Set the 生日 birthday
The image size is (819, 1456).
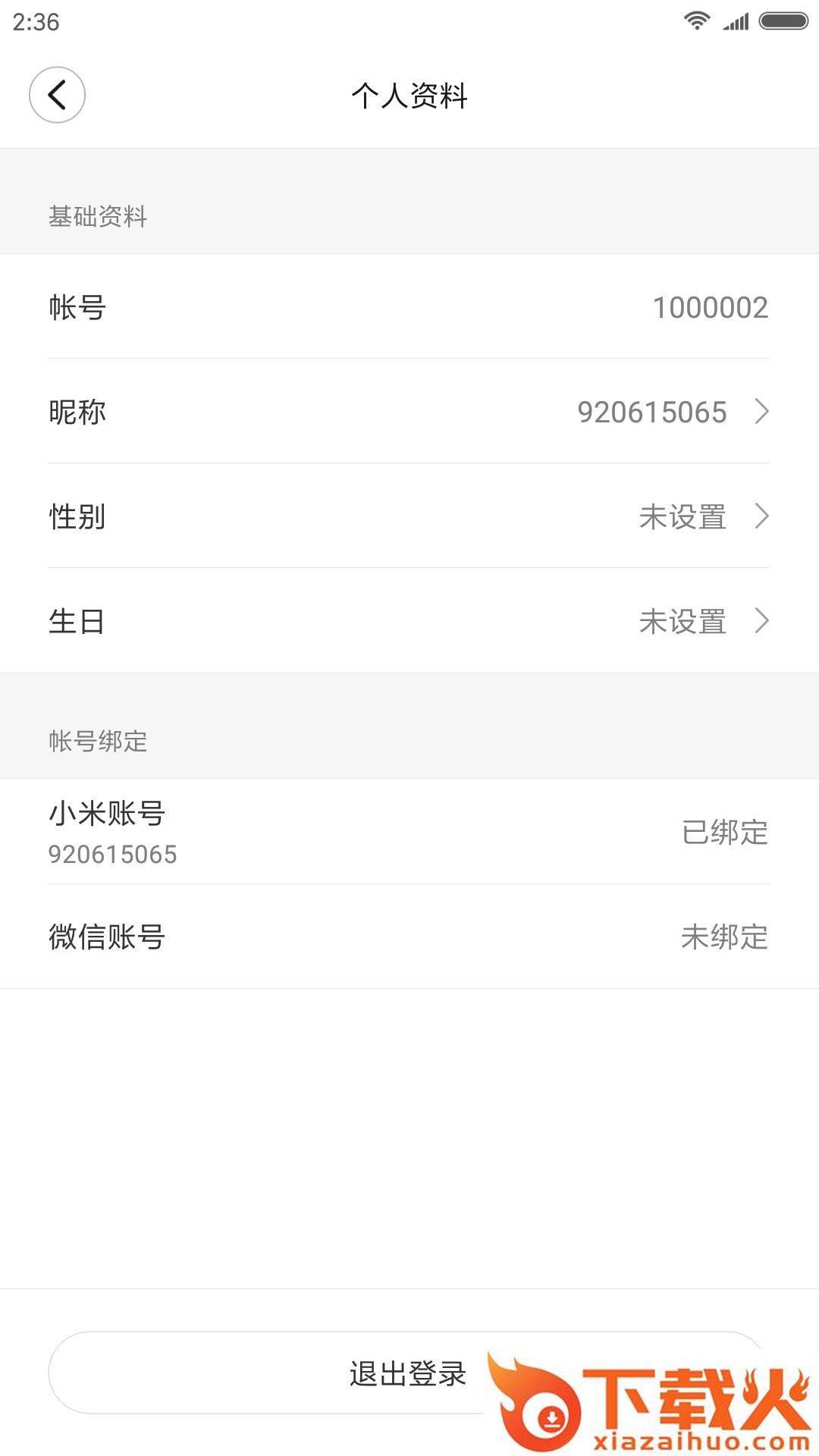[x=409, y=621]
